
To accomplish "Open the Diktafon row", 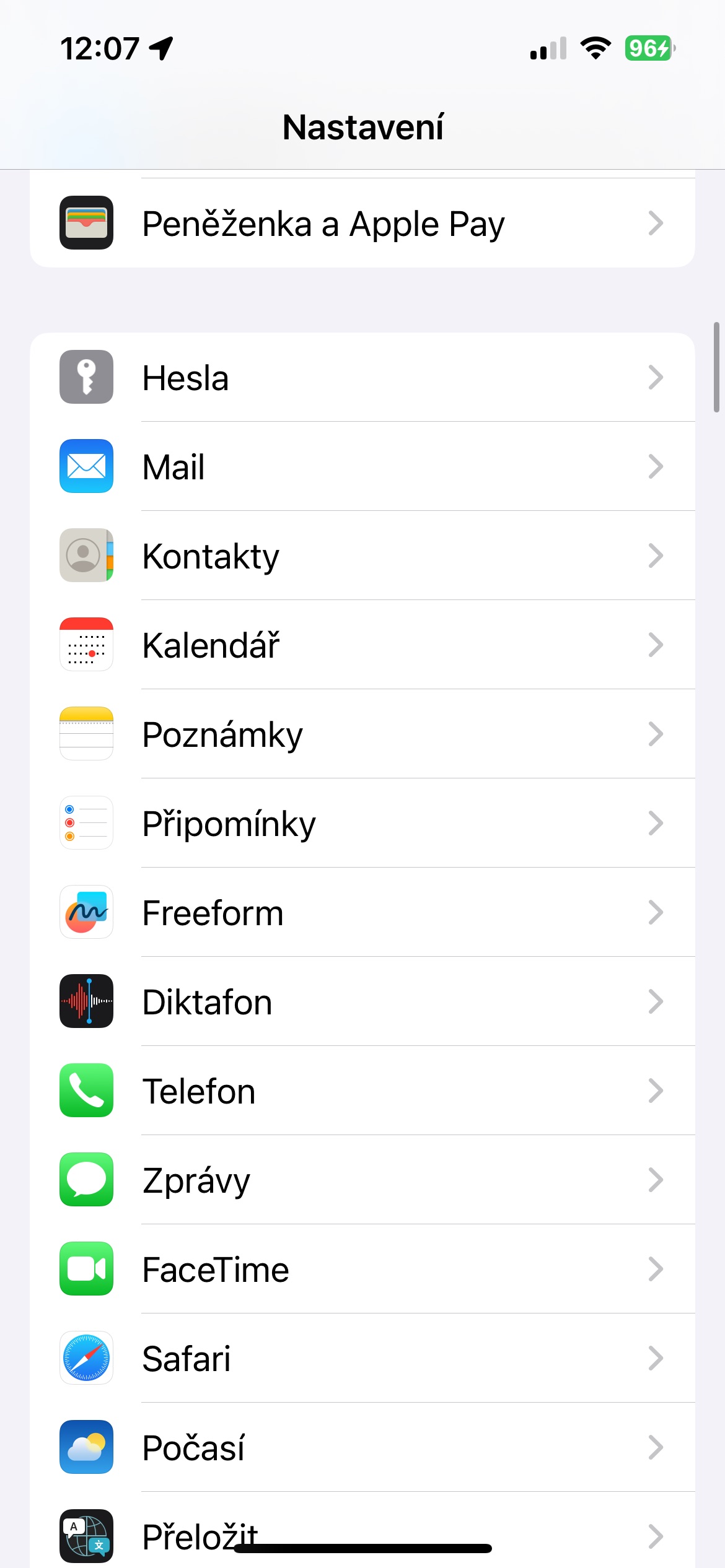I will pyautogui.click(x=362, y=1002).
